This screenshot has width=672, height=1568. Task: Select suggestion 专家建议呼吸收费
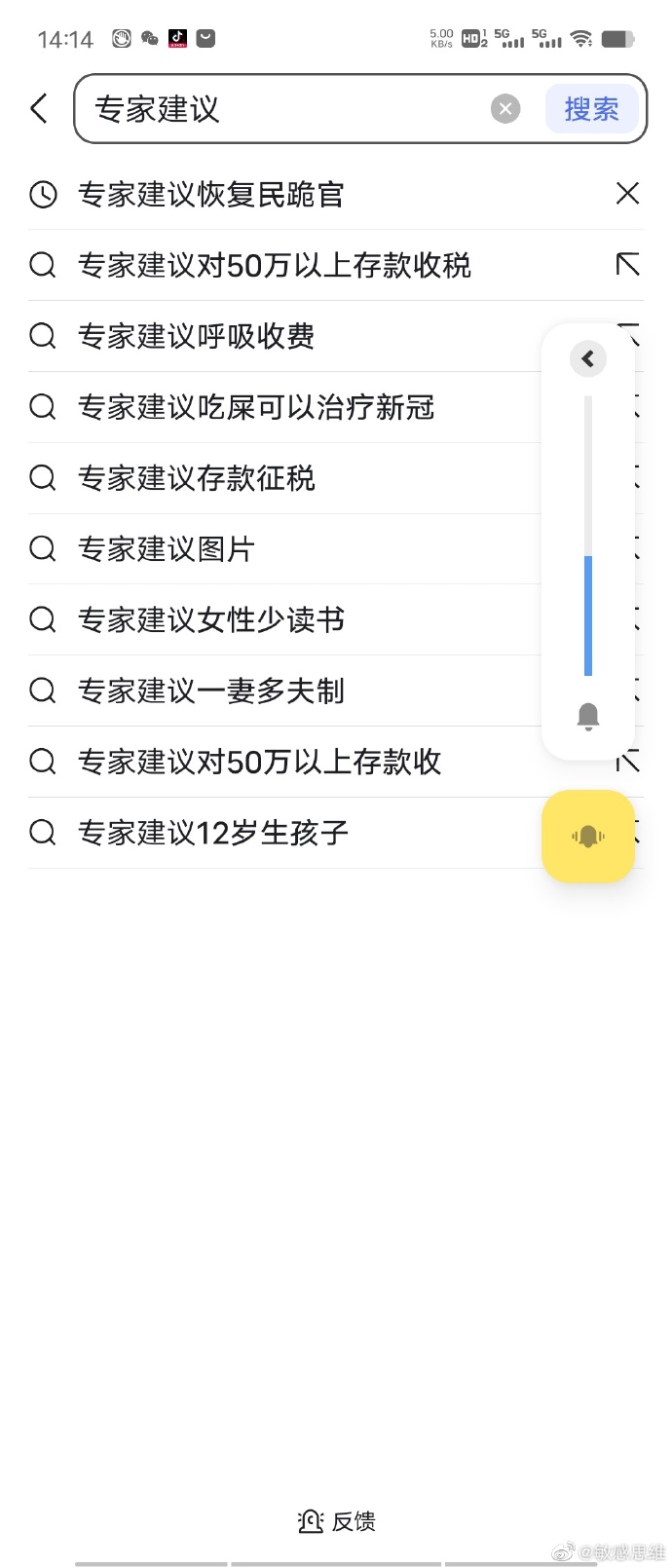click(x=197, y=336)
